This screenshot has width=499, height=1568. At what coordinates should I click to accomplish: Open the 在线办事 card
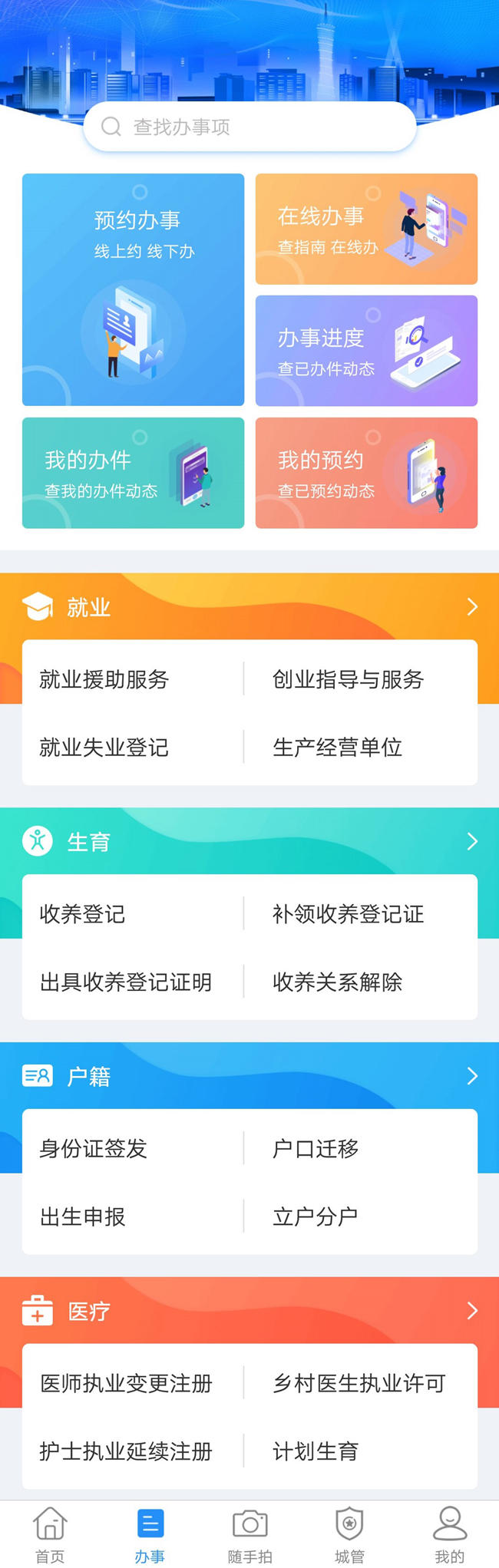click(x=366, y=229)
